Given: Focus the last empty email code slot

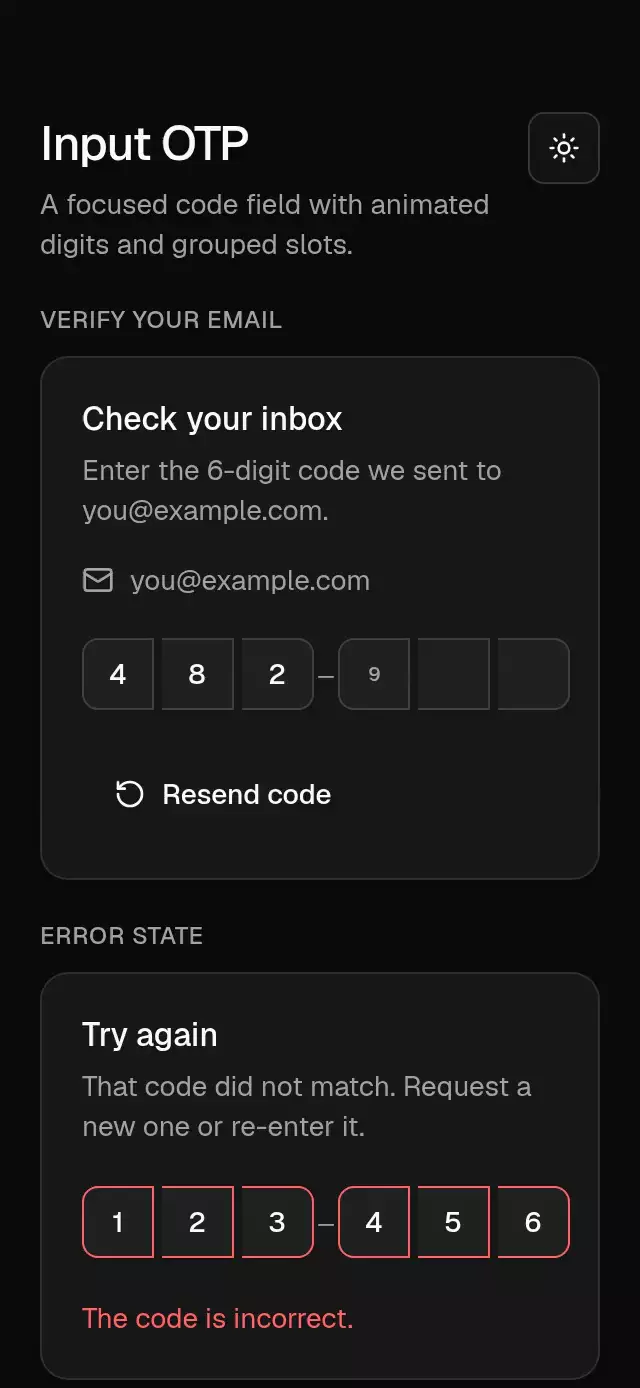Looking at the screenshot, I should pyautogui.click(x=533, y=674).
